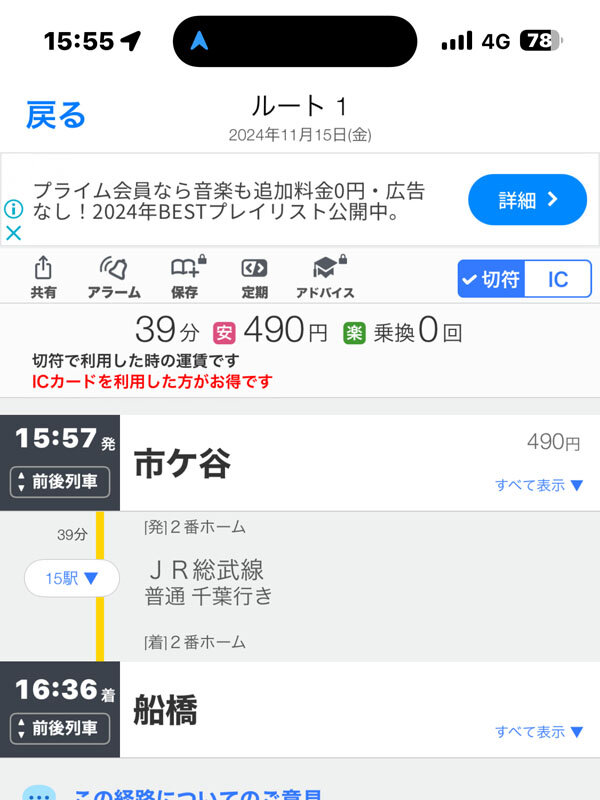Open the ad info icon
600x800 pixels.
[14, 209]
